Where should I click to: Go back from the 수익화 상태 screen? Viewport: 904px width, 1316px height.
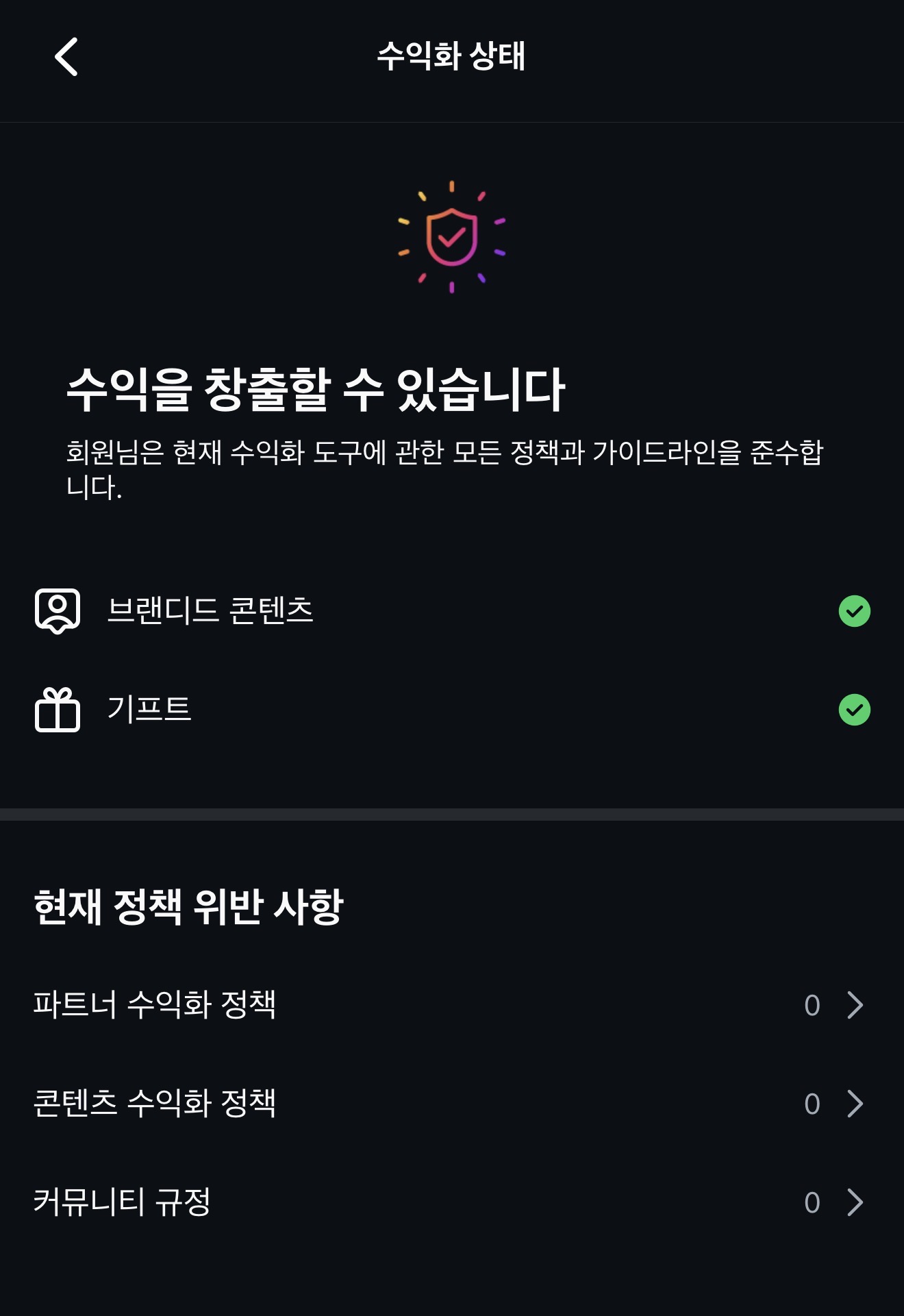tap(66, 57)
